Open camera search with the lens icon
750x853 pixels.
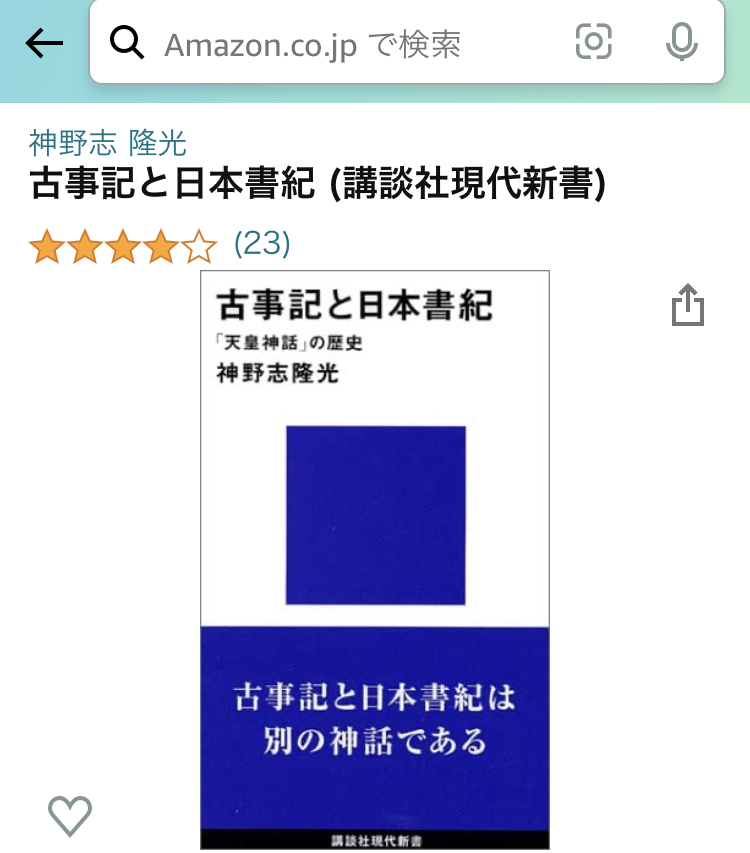593,42
